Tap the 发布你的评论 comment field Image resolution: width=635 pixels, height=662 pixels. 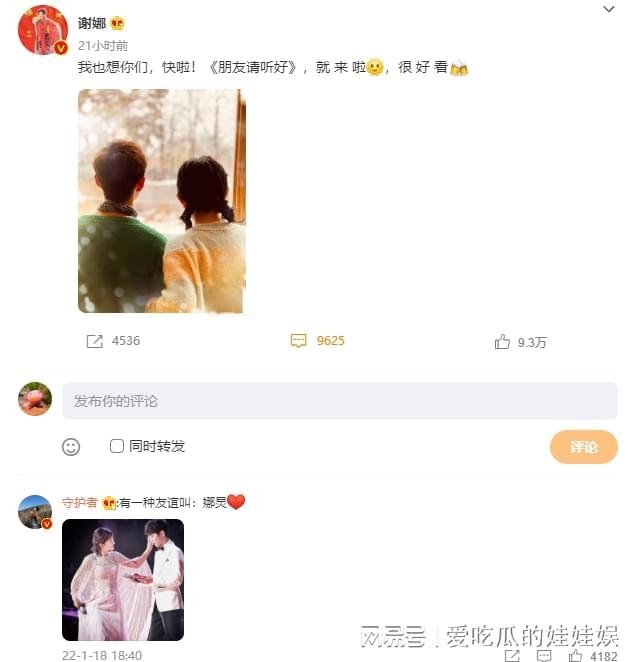tap(339, 401)
